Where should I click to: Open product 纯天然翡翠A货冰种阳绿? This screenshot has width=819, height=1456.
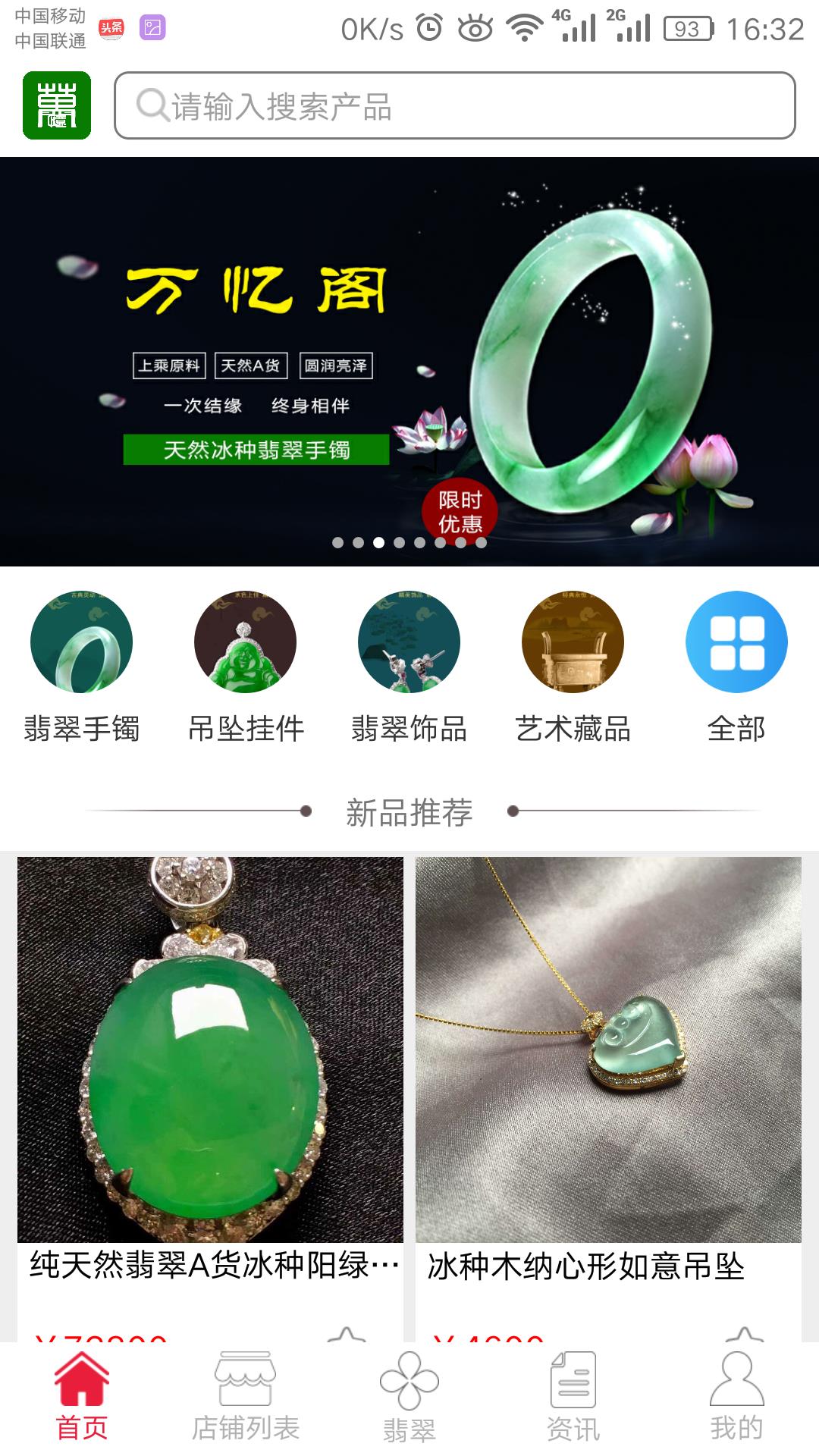pos(210,1077)
